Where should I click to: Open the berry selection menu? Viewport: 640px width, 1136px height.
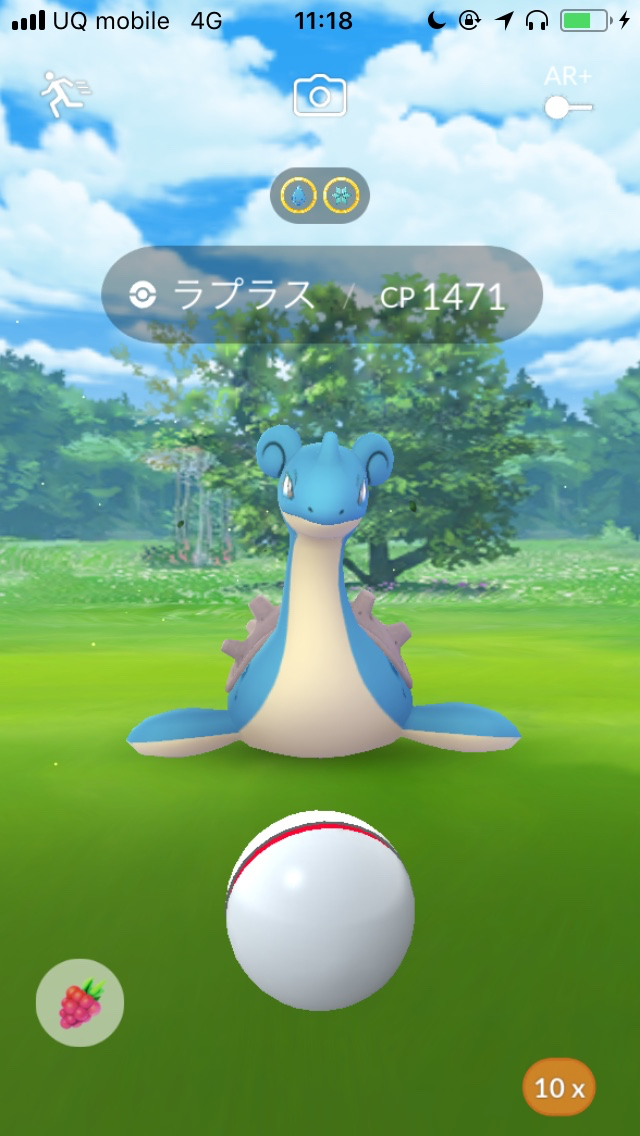[x=80, y=1003]
